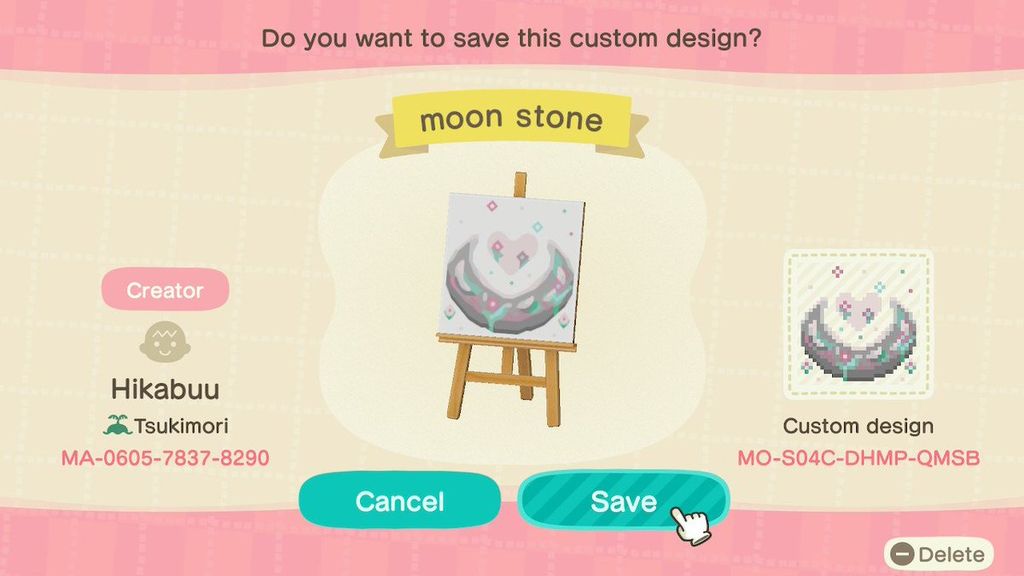Cancel saving this custom design
Image resolution: width=1024 pixels, height=576 pixels.
pos(399,501)
